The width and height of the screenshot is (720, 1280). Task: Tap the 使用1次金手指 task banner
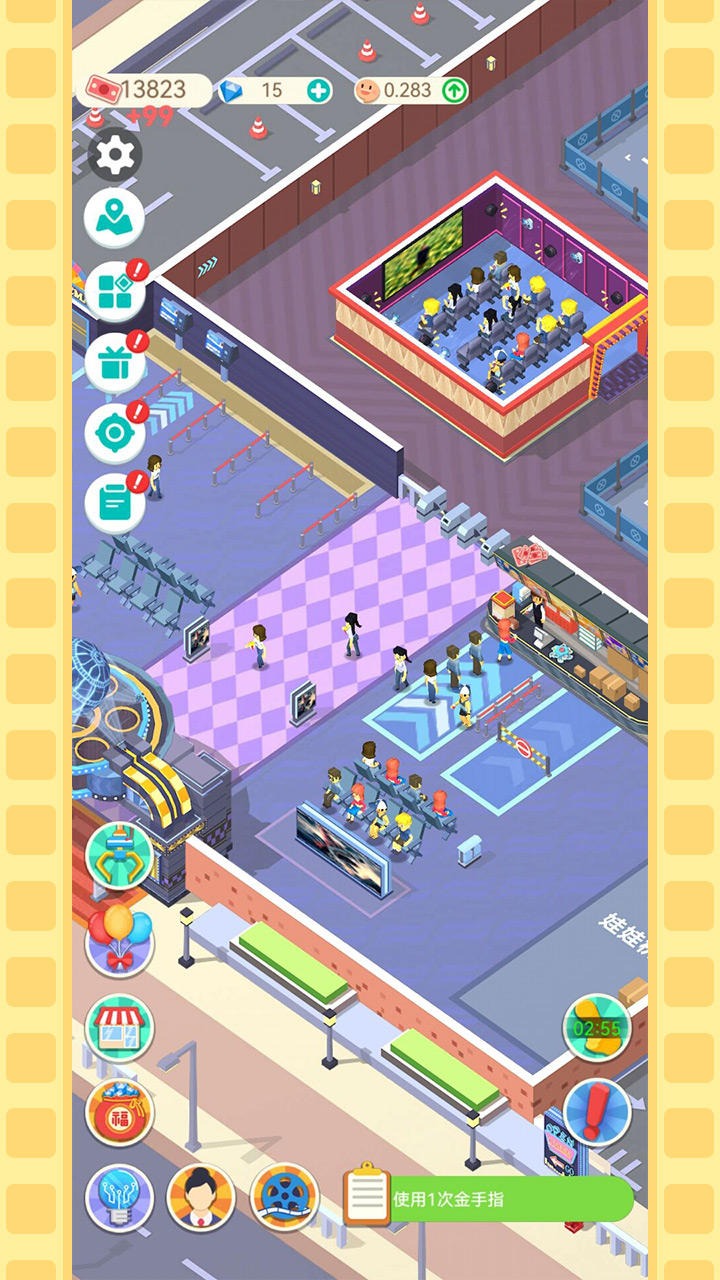pos(490,1198)
